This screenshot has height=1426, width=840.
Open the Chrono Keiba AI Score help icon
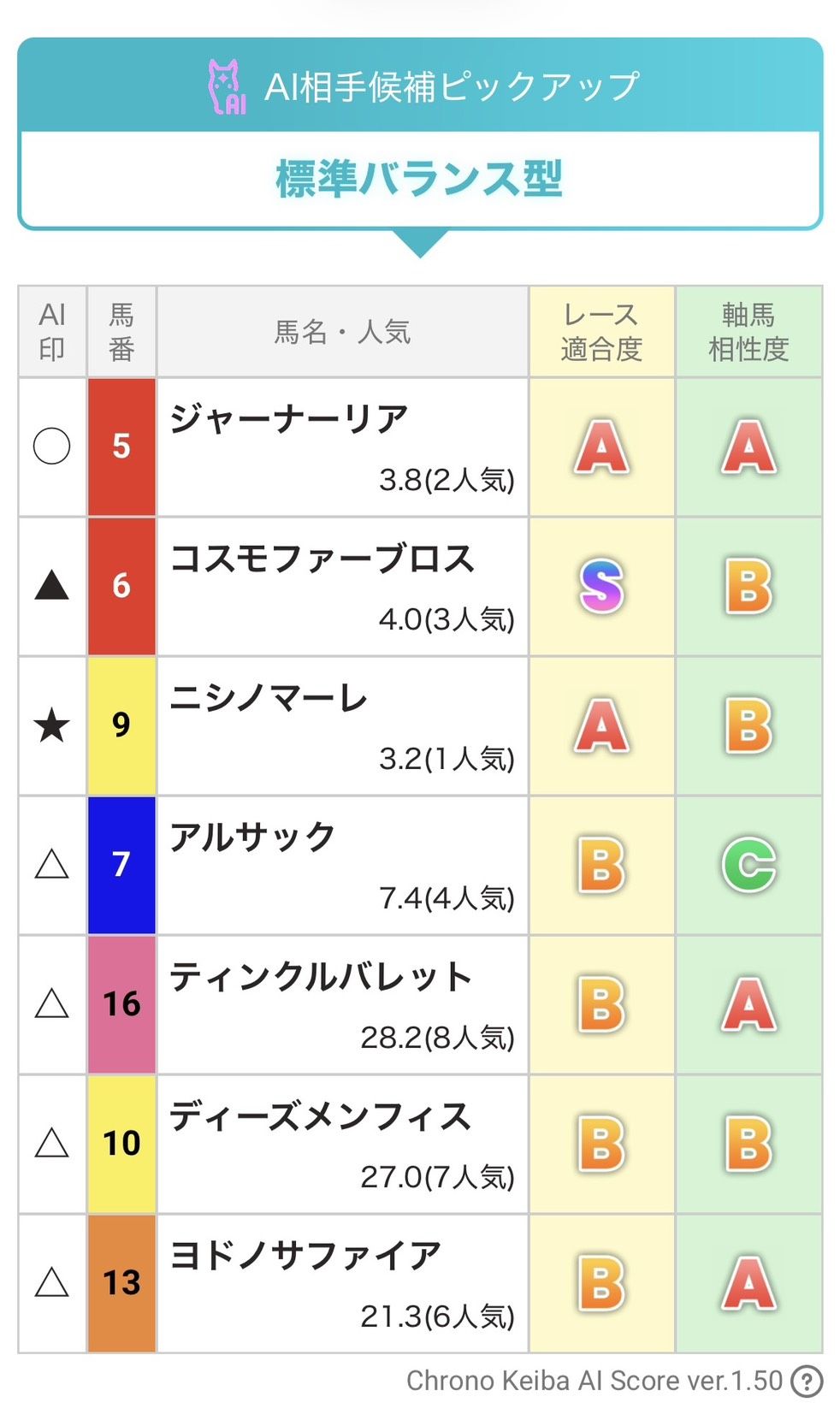coord(807,1381)
